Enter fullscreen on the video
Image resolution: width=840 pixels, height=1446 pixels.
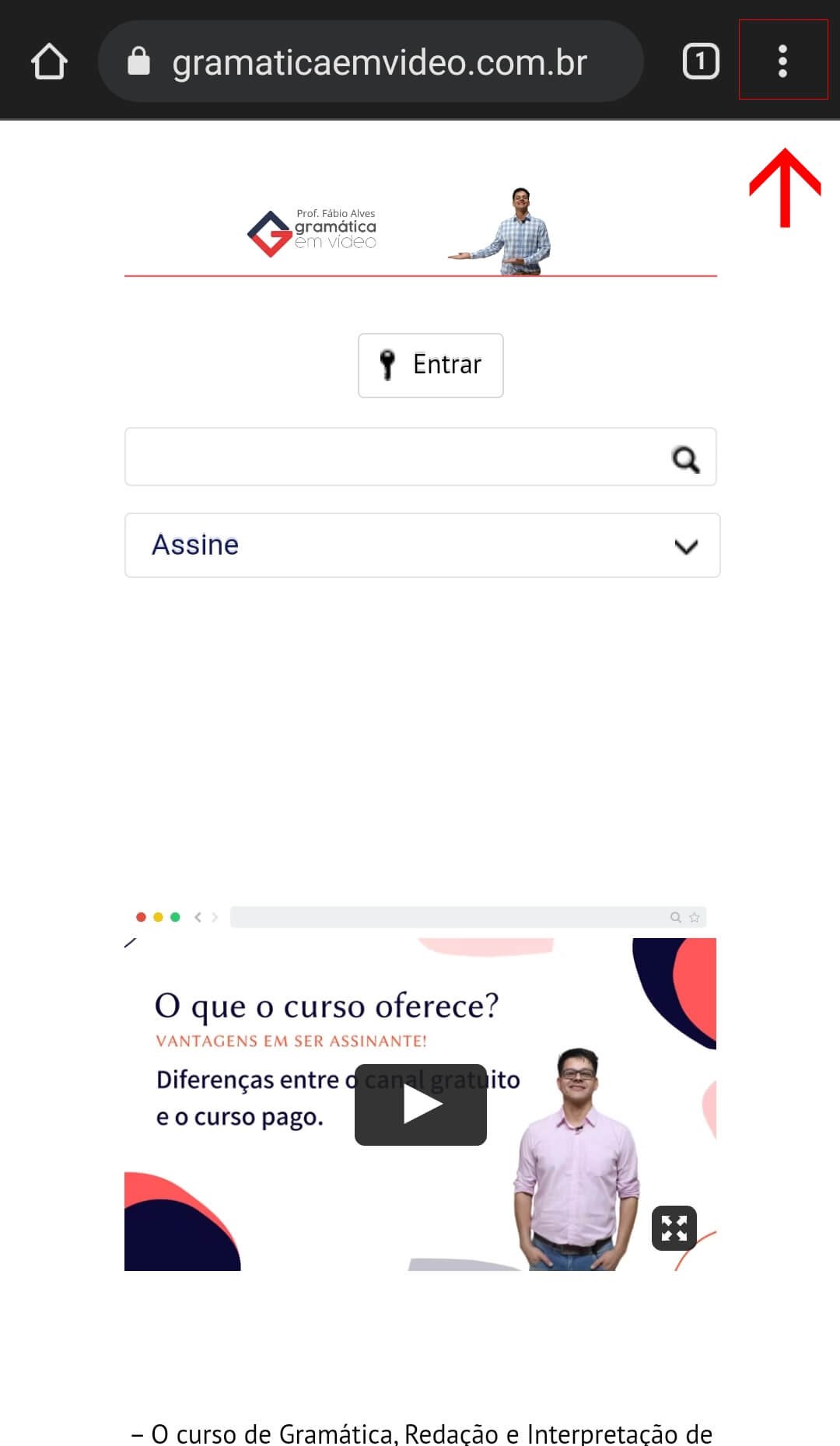point(674,1228)
